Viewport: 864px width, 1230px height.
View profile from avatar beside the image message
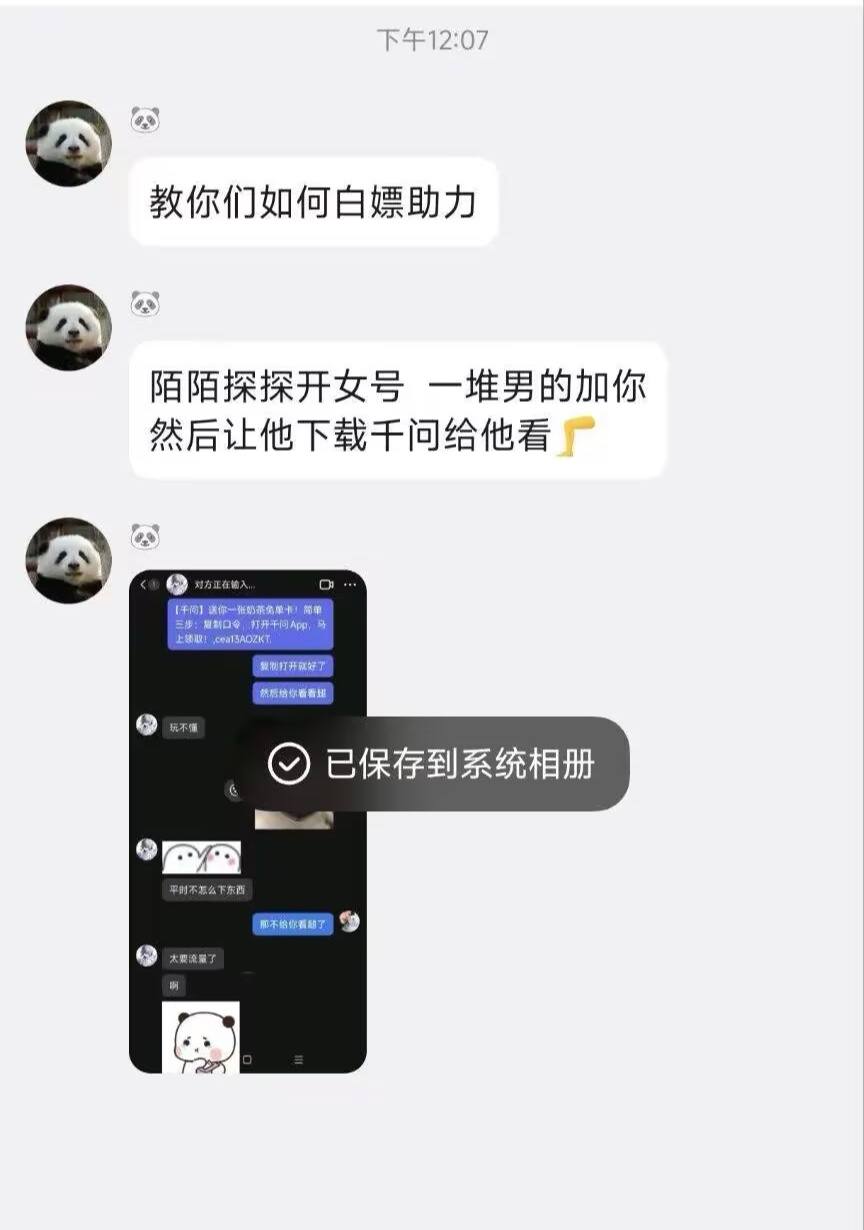point(68,560)
